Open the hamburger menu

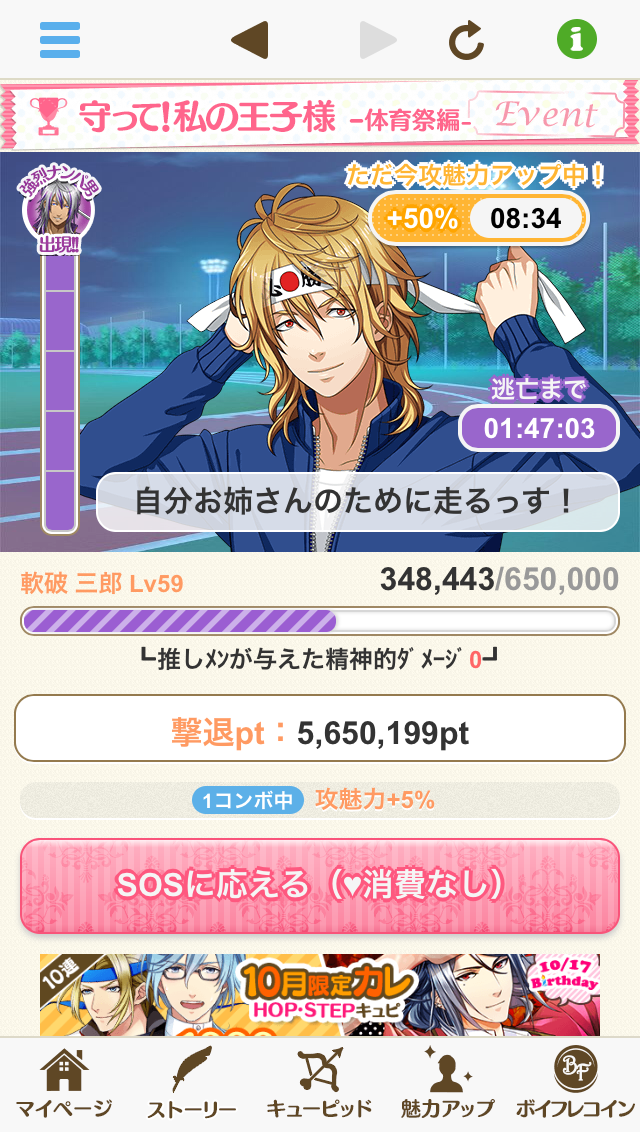click(x=60, y=40)
